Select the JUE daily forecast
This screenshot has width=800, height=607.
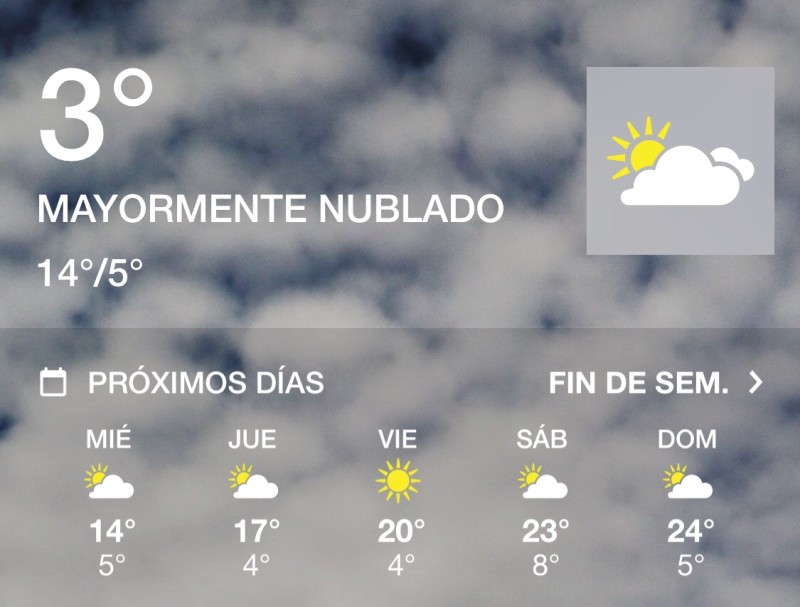coord(254,503)
